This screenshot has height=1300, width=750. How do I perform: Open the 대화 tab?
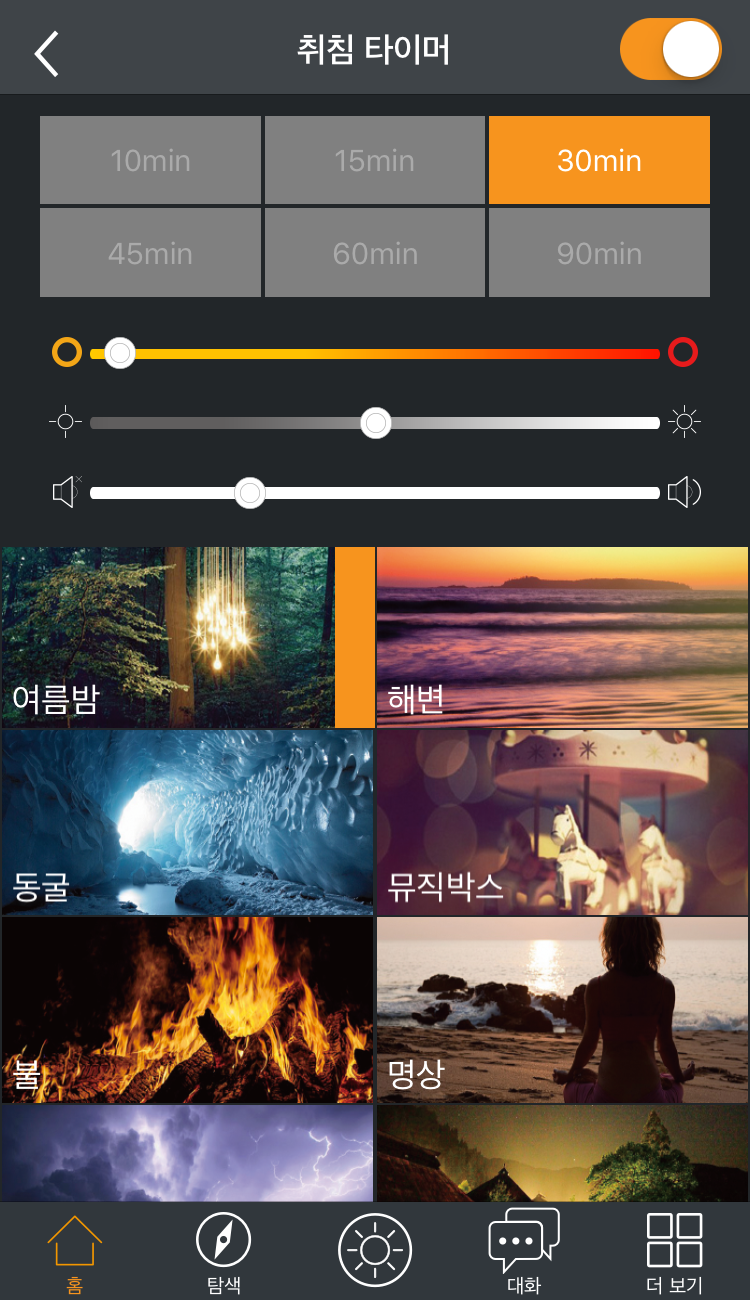click(524, 1253)
